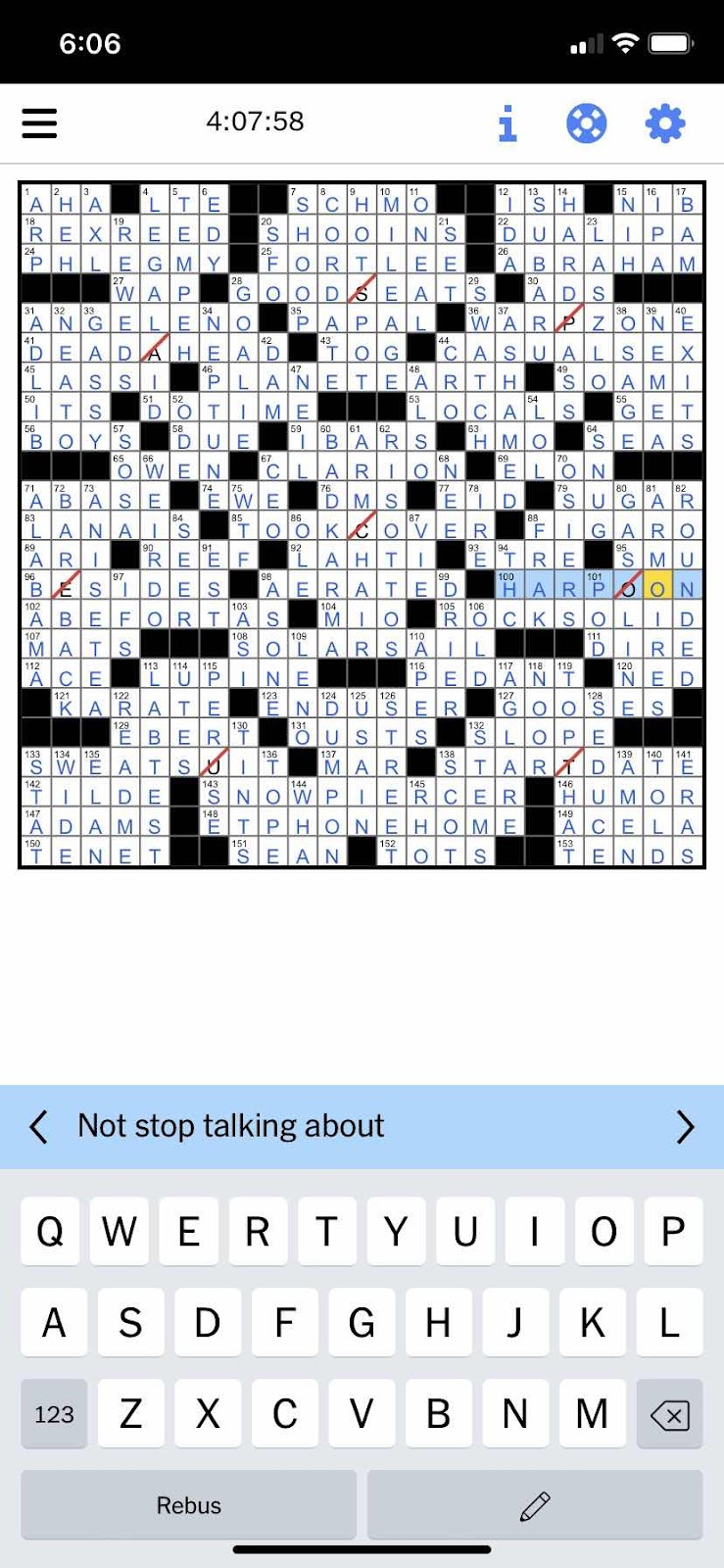
Task: Select the highlighted yellow cell in HARPOON
Action: [x=657, y=589]
